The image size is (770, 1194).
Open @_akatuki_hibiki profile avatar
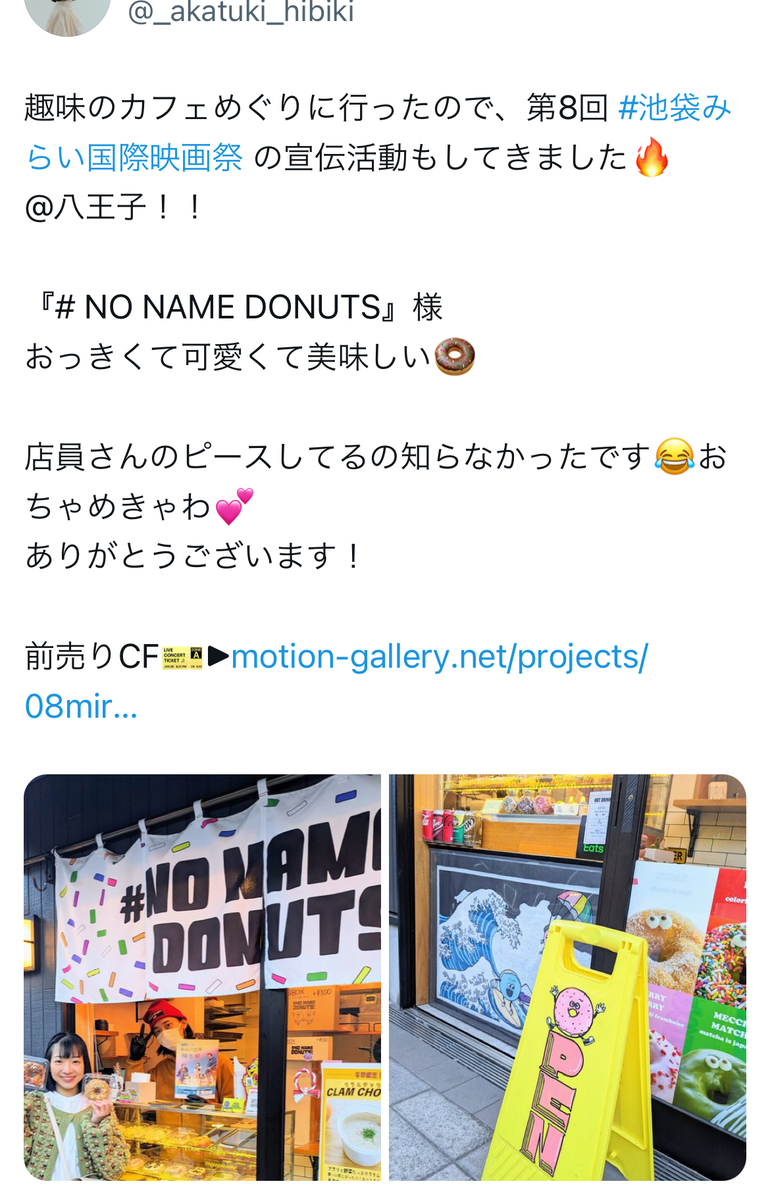[x=67, y=14]
